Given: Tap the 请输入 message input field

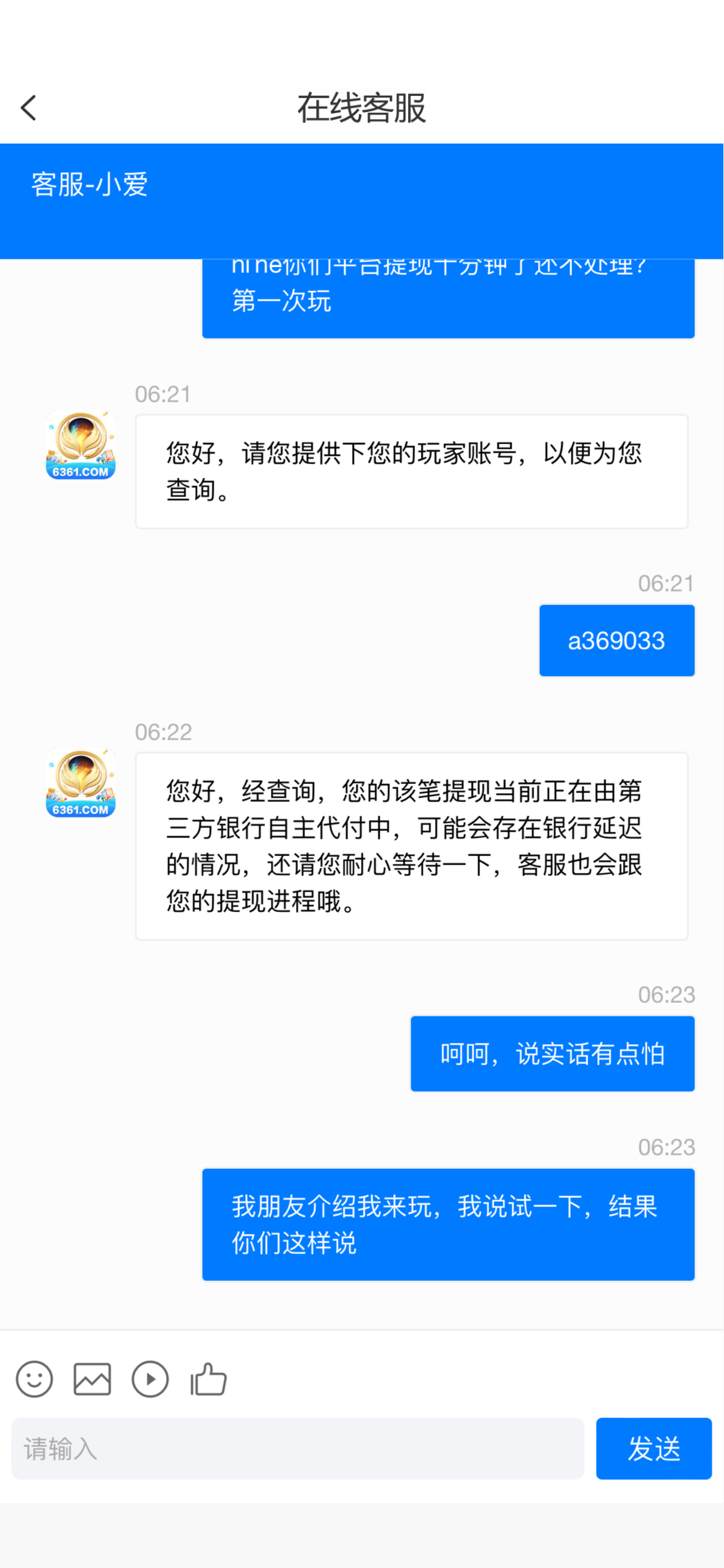Looking at the screenshot, I should pyautogui.click(x=296, y=1449).
